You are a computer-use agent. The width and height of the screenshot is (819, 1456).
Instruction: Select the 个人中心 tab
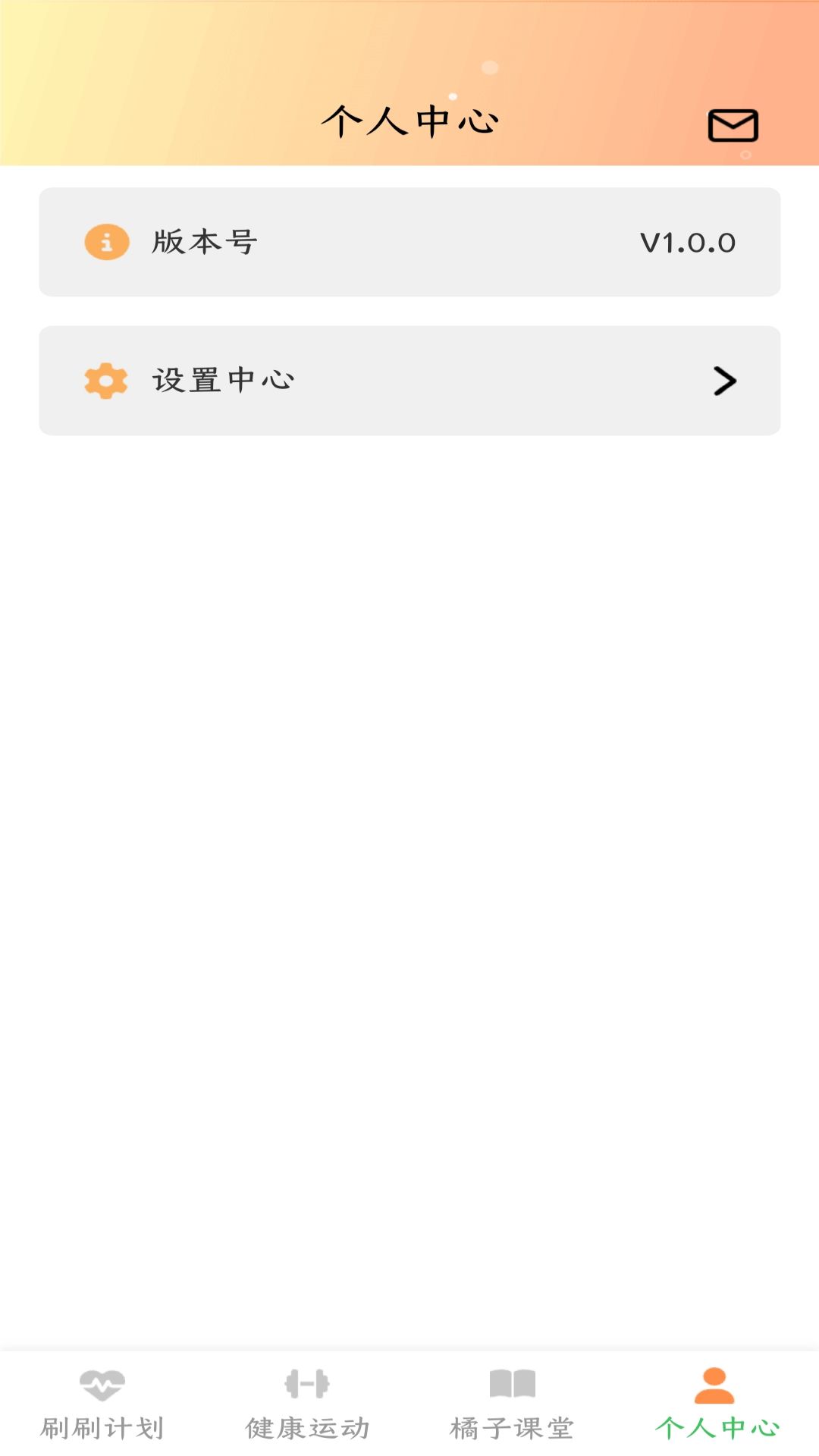(x=716, y=1404)
